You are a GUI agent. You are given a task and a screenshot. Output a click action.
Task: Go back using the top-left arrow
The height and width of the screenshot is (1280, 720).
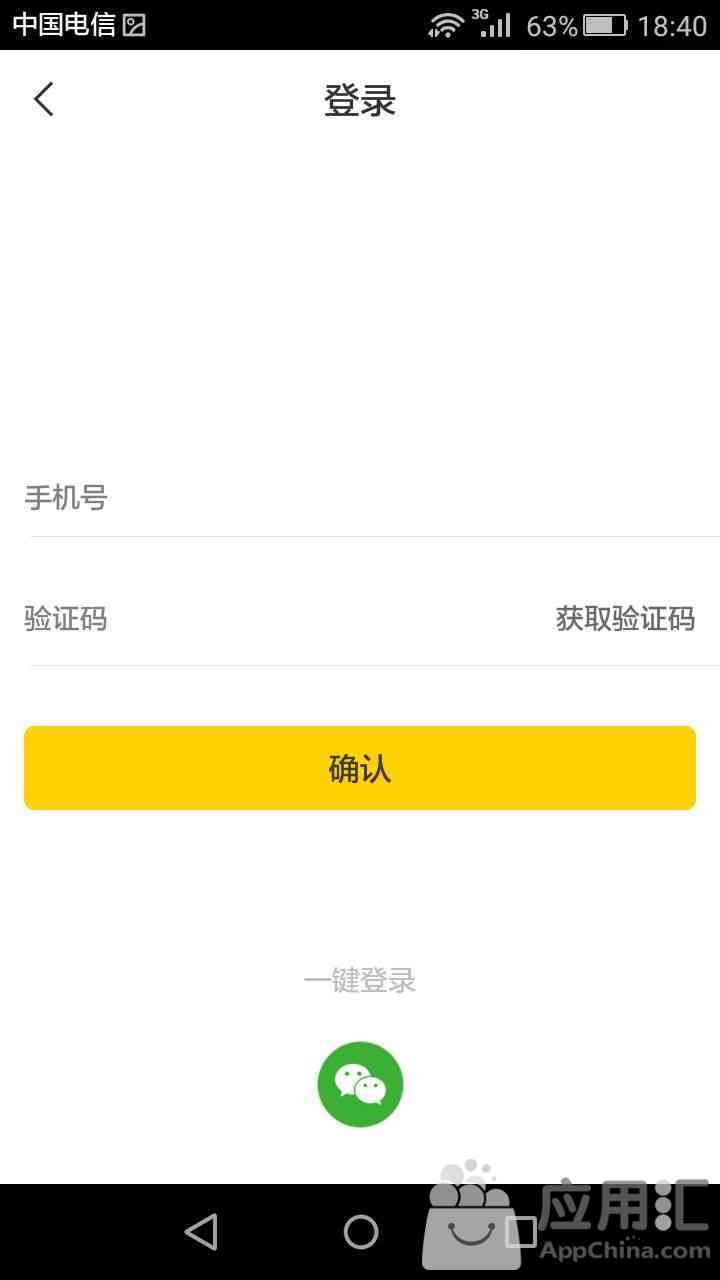(x=43, y=99)
